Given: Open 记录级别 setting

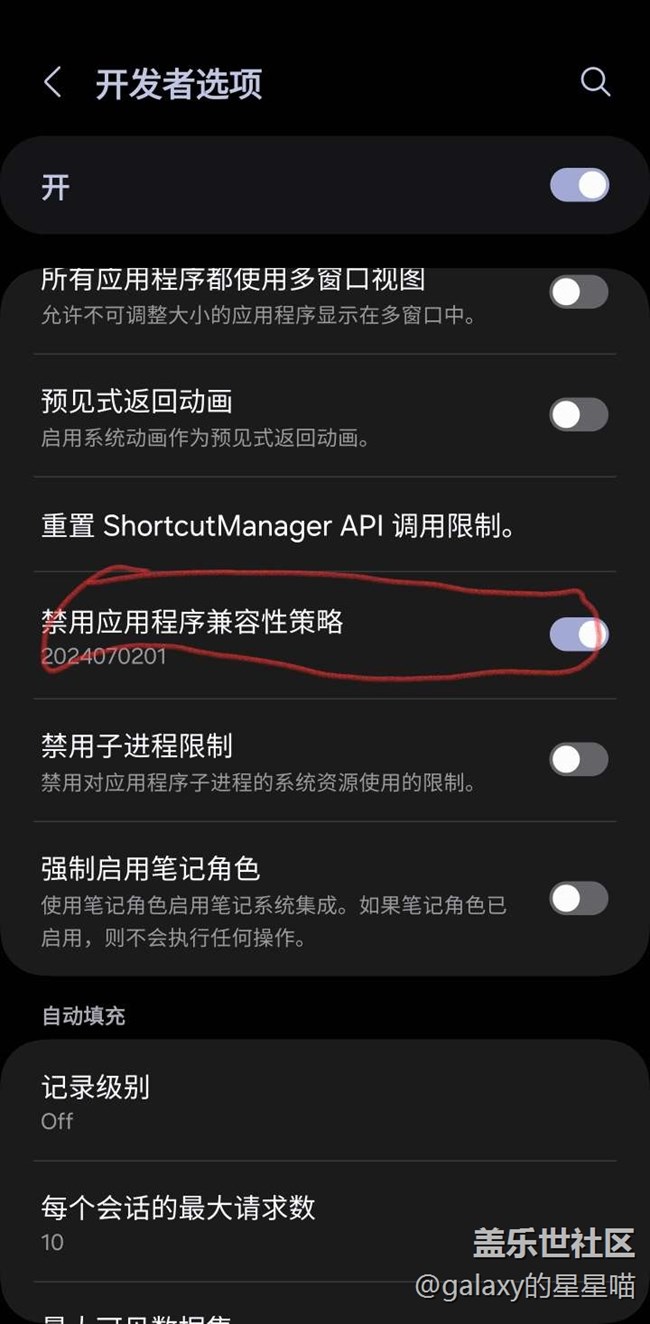Looking at the screenshot, I should tap(325, 1102).
